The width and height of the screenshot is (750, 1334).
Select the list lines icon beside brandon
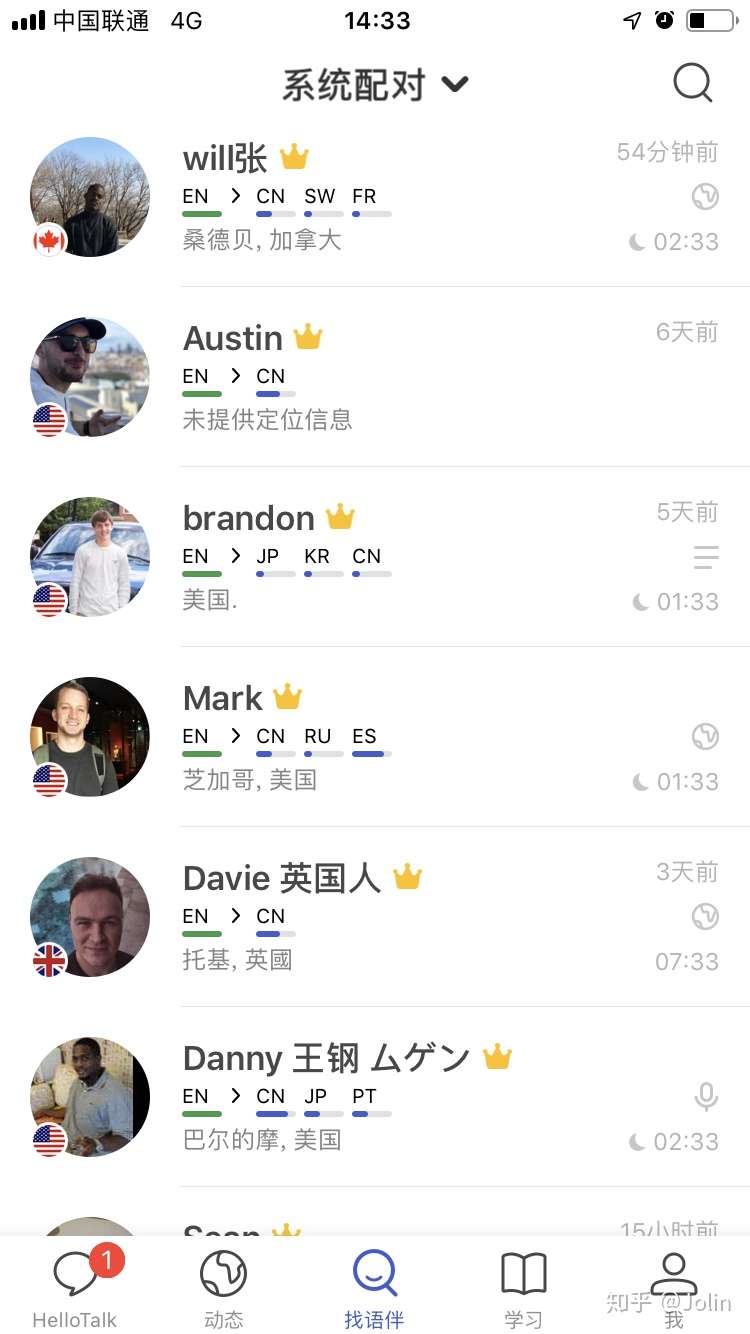(706, 559)
